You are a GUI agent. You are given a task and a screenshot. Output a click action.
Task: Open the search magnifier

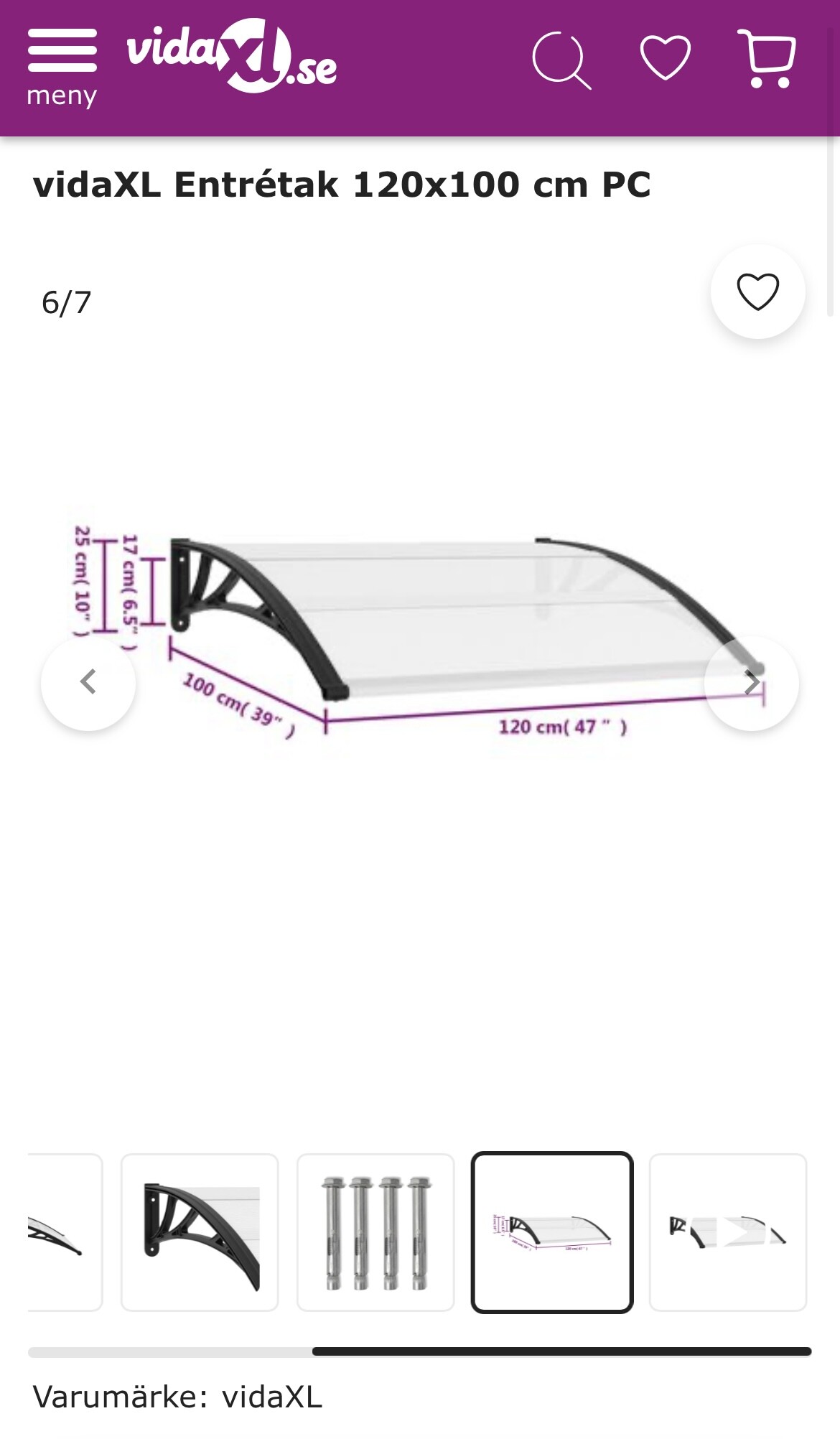point(561,60)
